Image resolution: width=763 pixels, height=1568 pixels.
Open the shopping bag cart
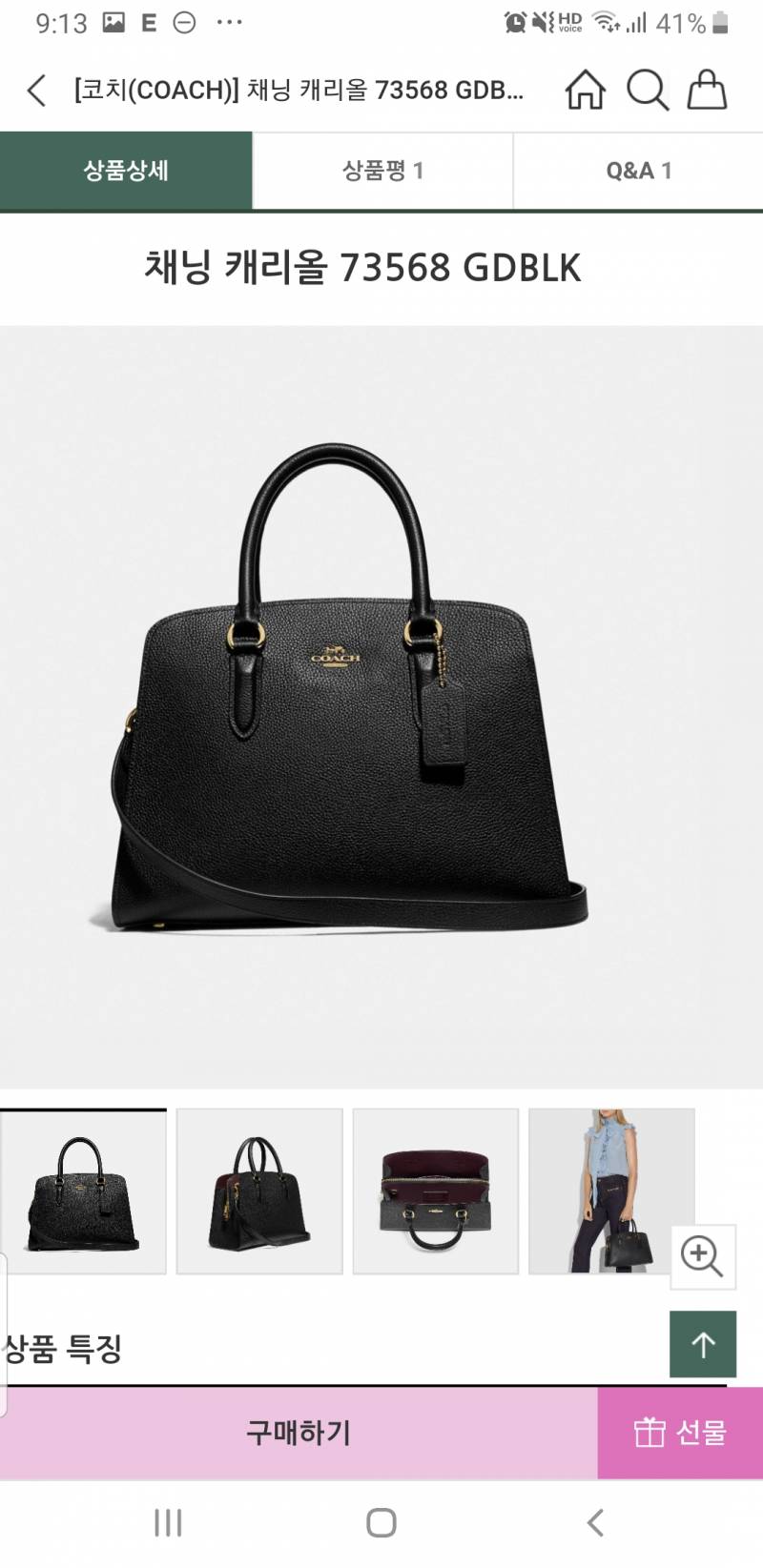pos(707,91)
